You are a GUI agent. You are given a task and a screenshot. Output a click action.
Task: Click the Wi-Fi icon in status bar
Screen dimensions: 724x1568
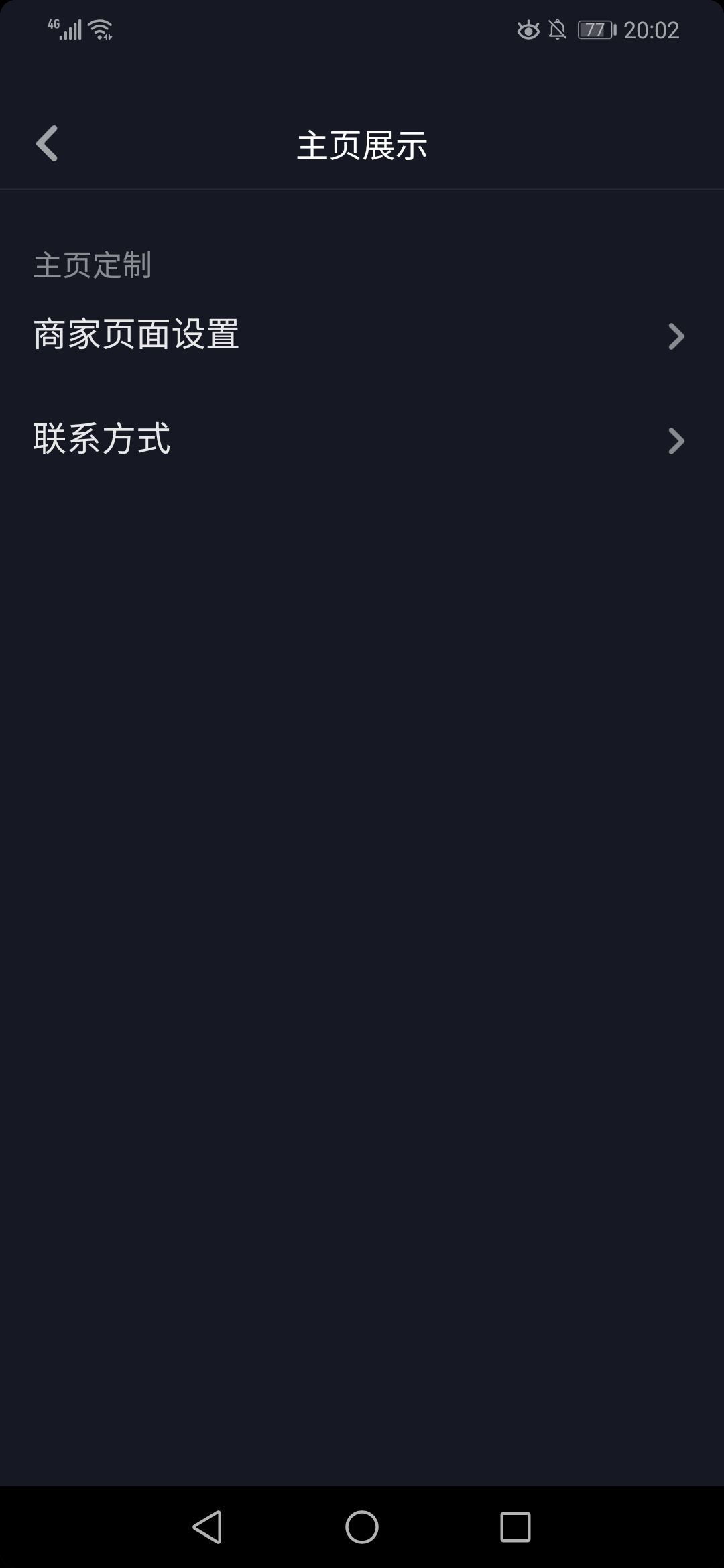point(99,28)
